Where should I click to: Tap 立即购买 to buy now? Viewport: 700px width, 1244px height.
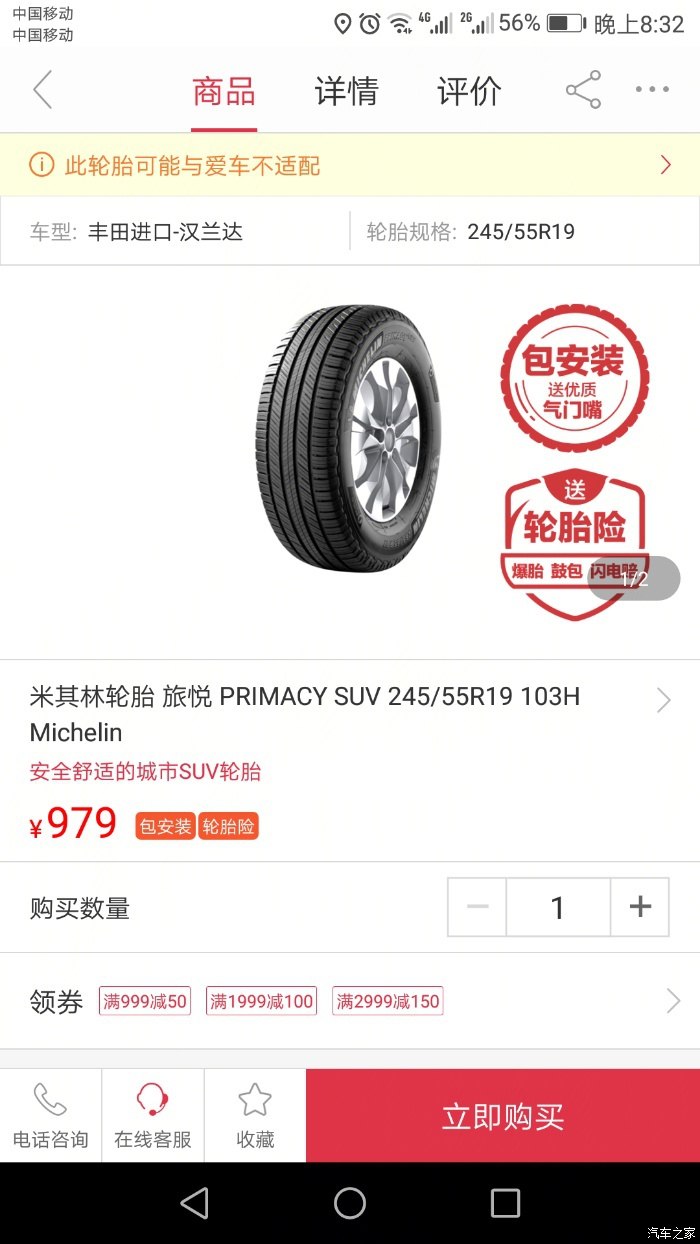click(503, 1116)
